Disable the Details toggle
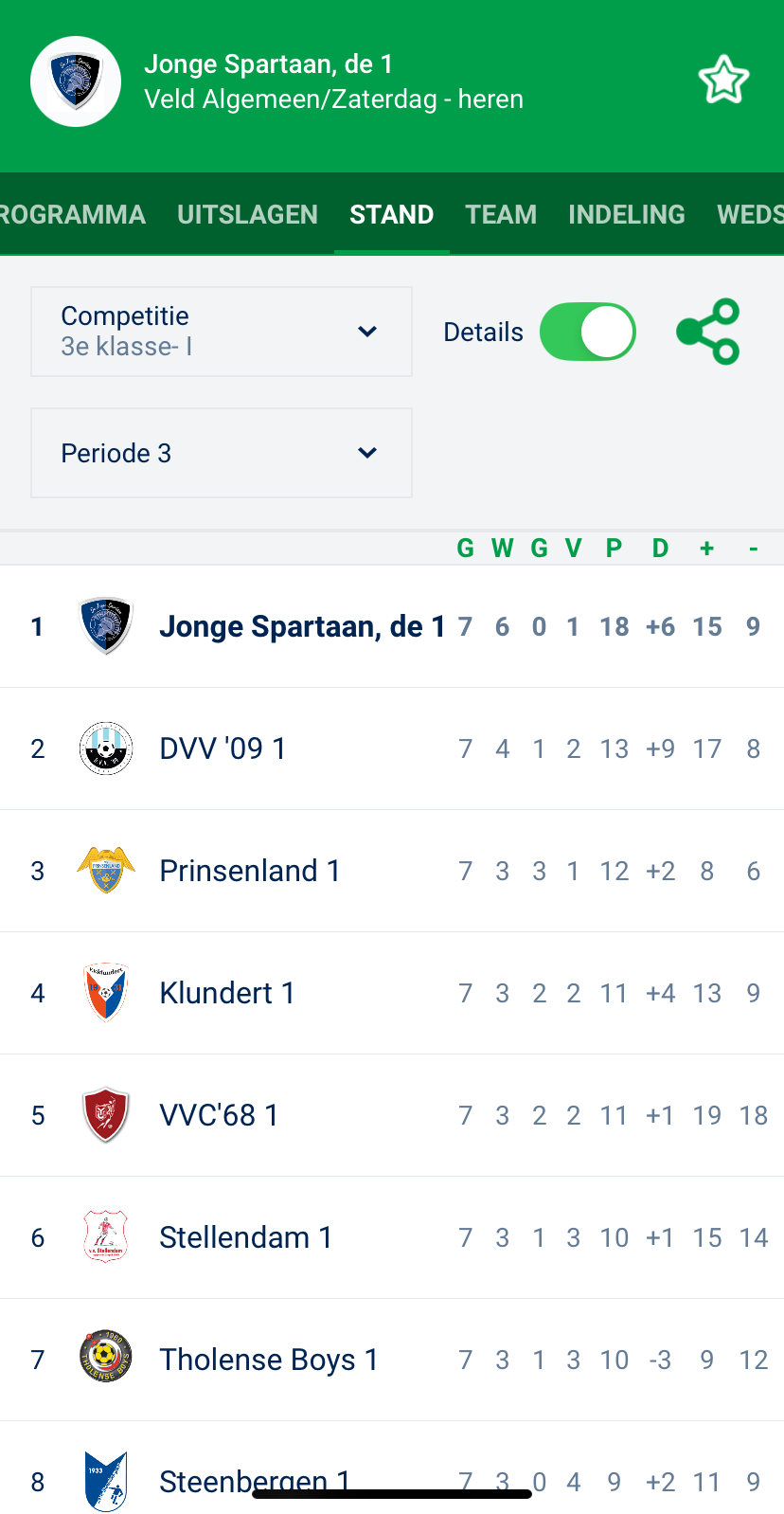 (587, 332)
